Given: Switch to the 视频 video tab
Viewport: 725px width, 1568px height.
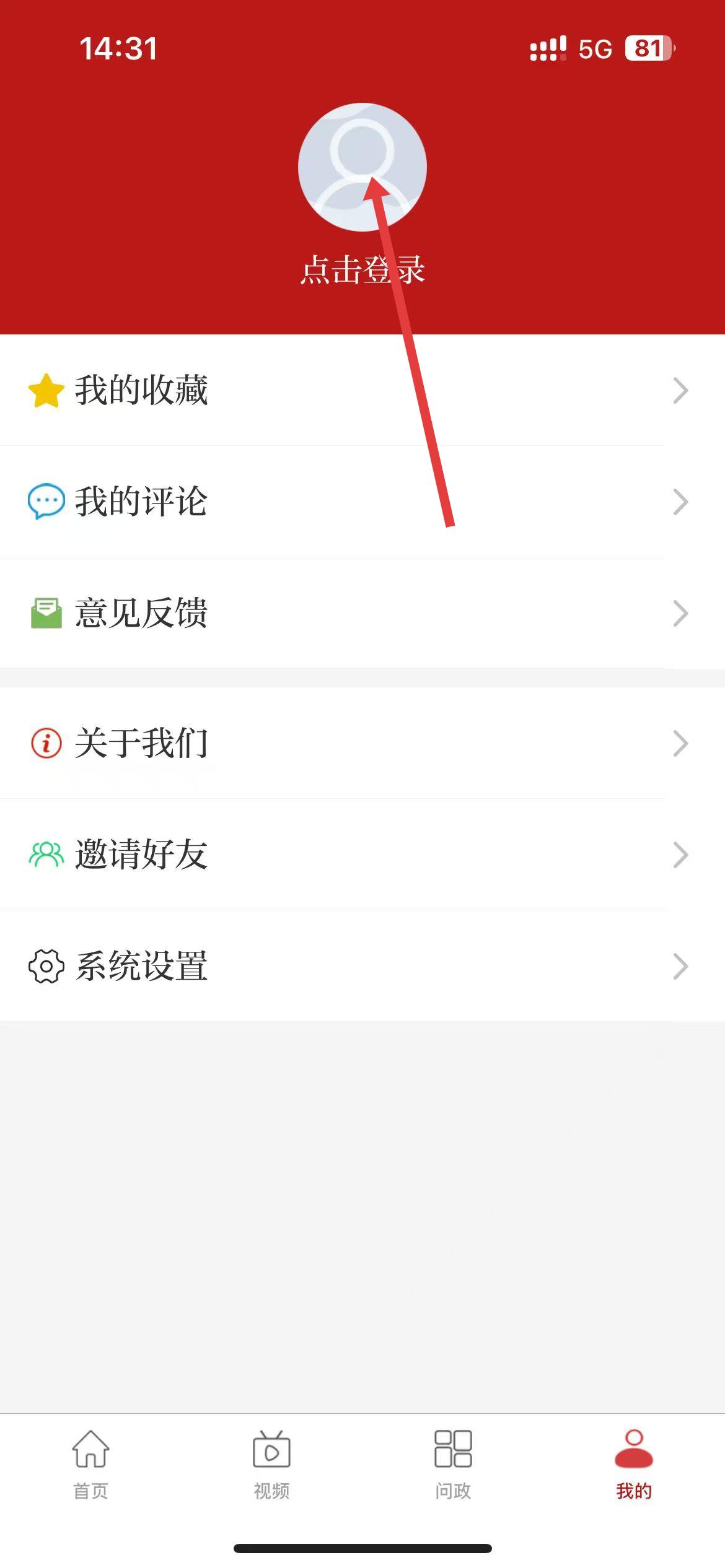Looking at the screenshot, I should [x=271, y=1465].
